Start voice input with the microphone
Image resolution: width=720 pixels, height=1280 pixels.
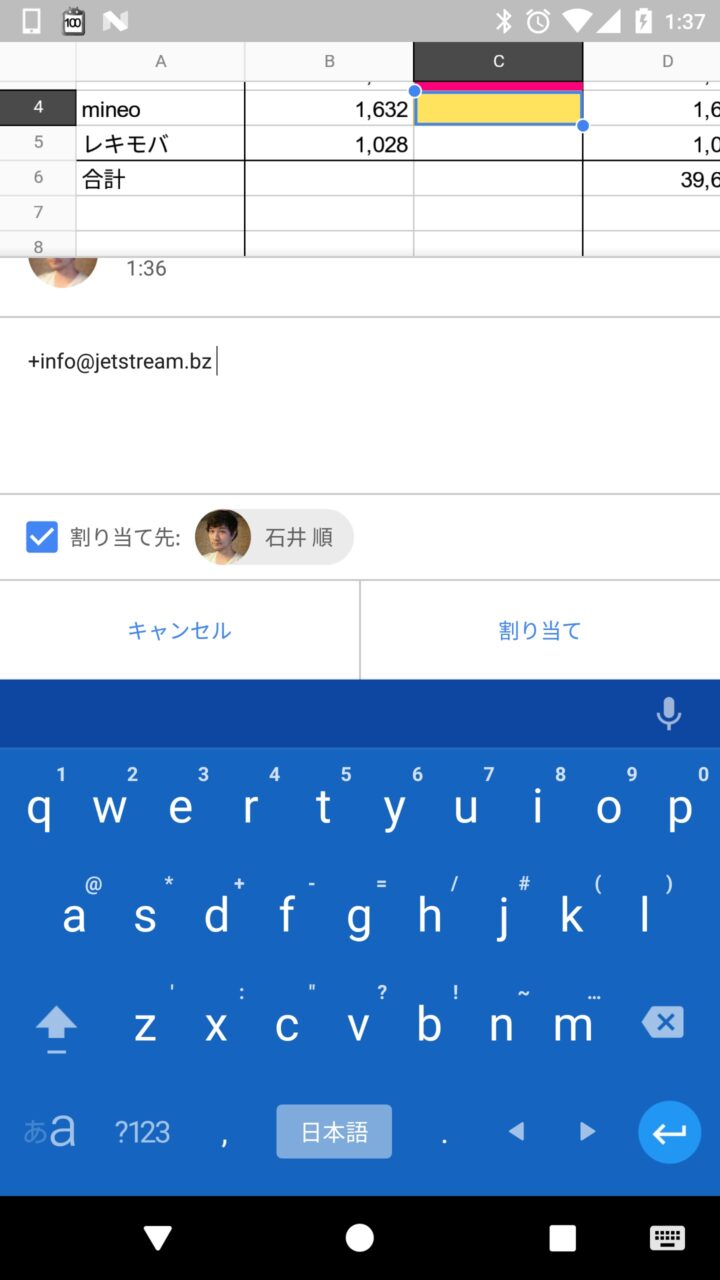668,713
